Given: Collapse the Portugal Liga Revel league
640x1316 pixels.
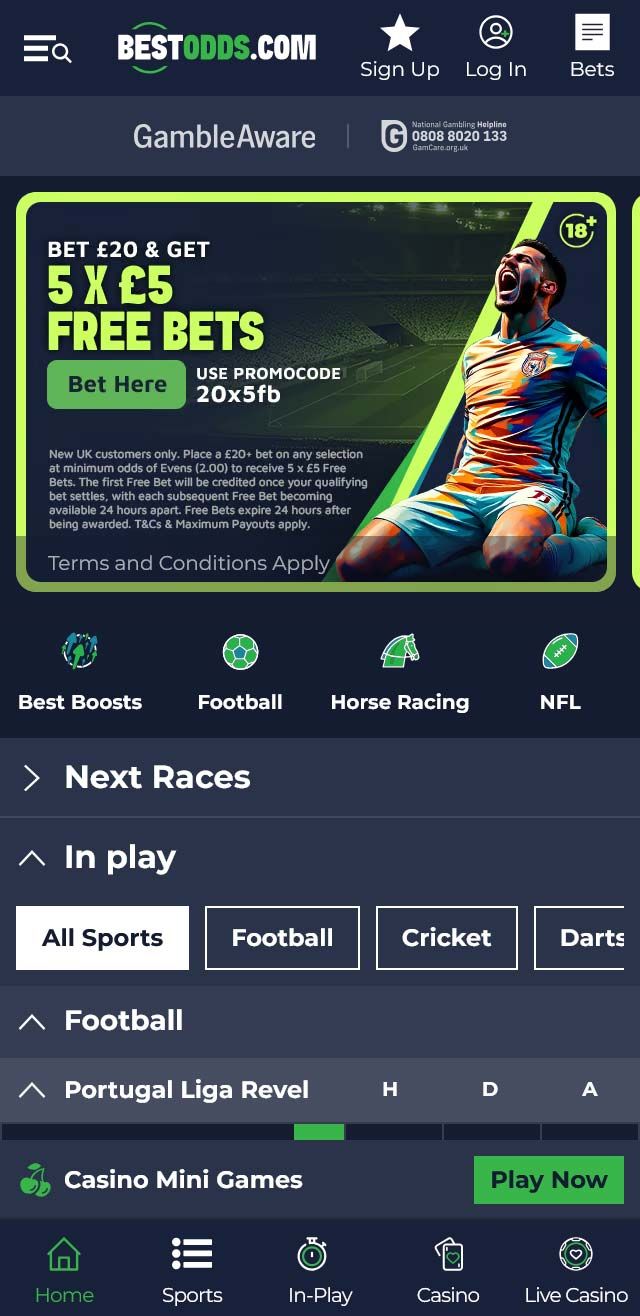Looking at the screenshot, I should (x=32, y=1090).
